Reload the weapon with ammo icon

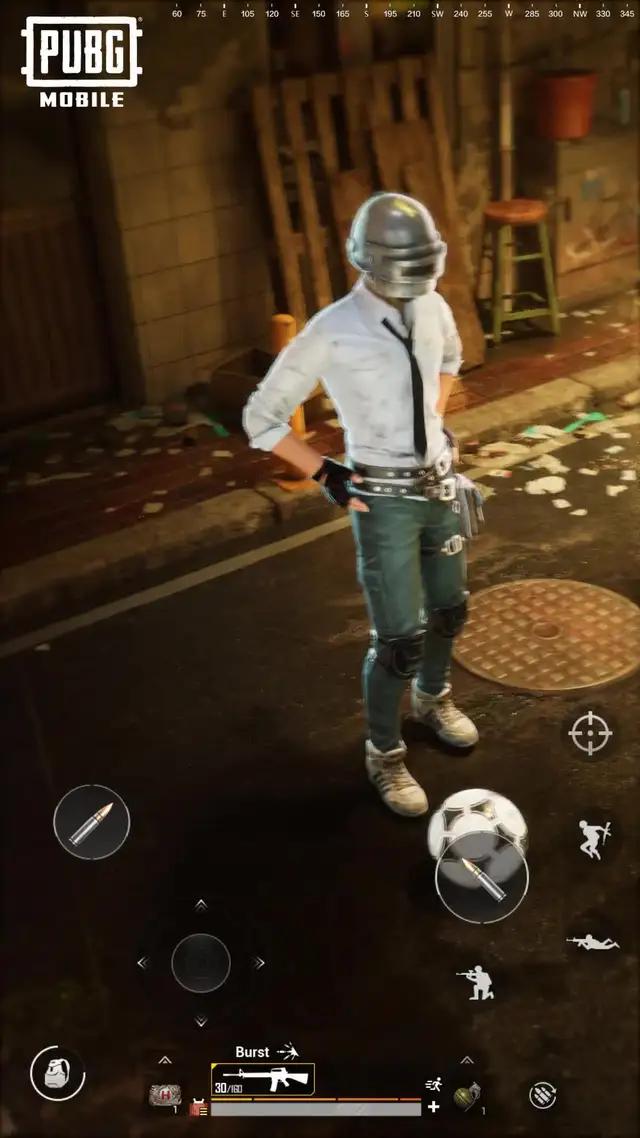(542, 1094)
